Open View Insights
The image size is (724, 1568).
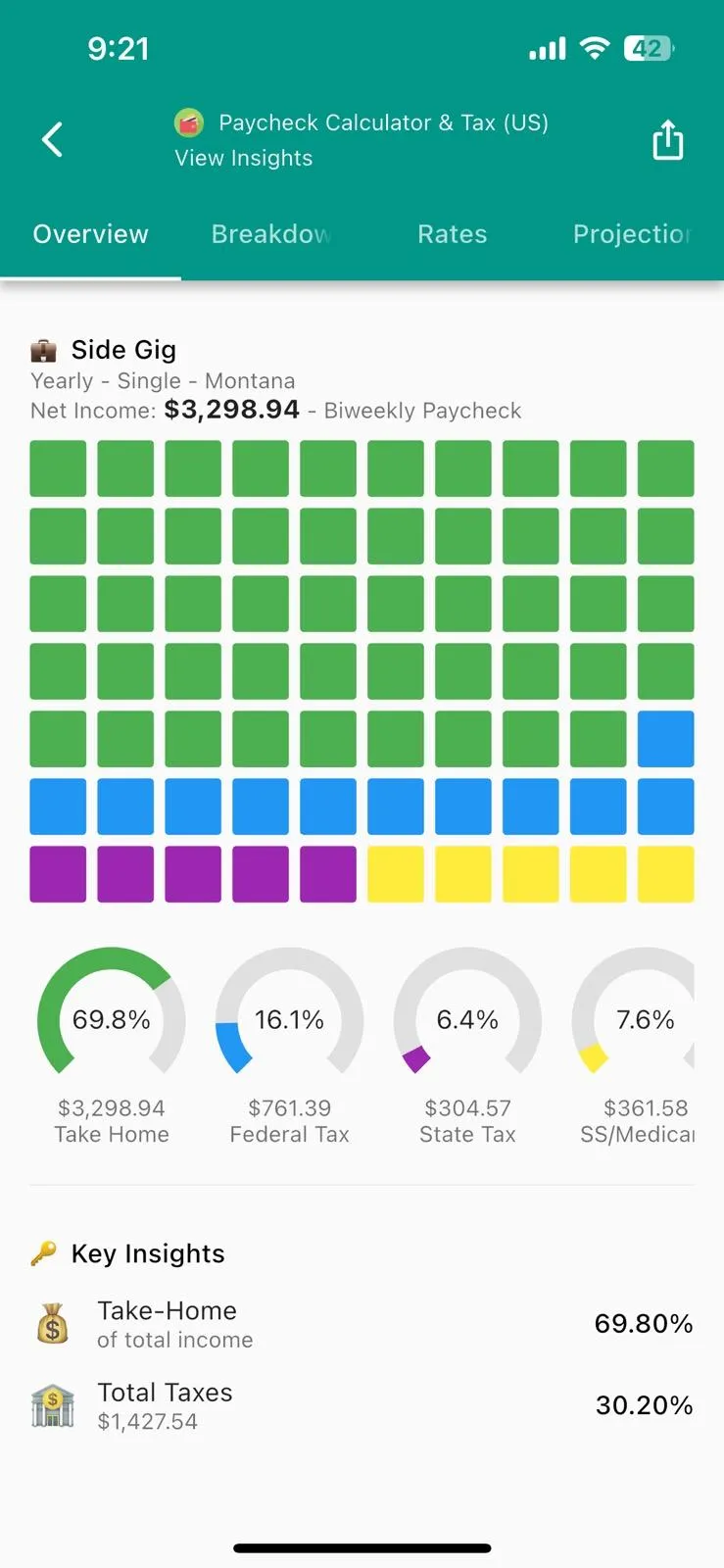tap(243, 158)
